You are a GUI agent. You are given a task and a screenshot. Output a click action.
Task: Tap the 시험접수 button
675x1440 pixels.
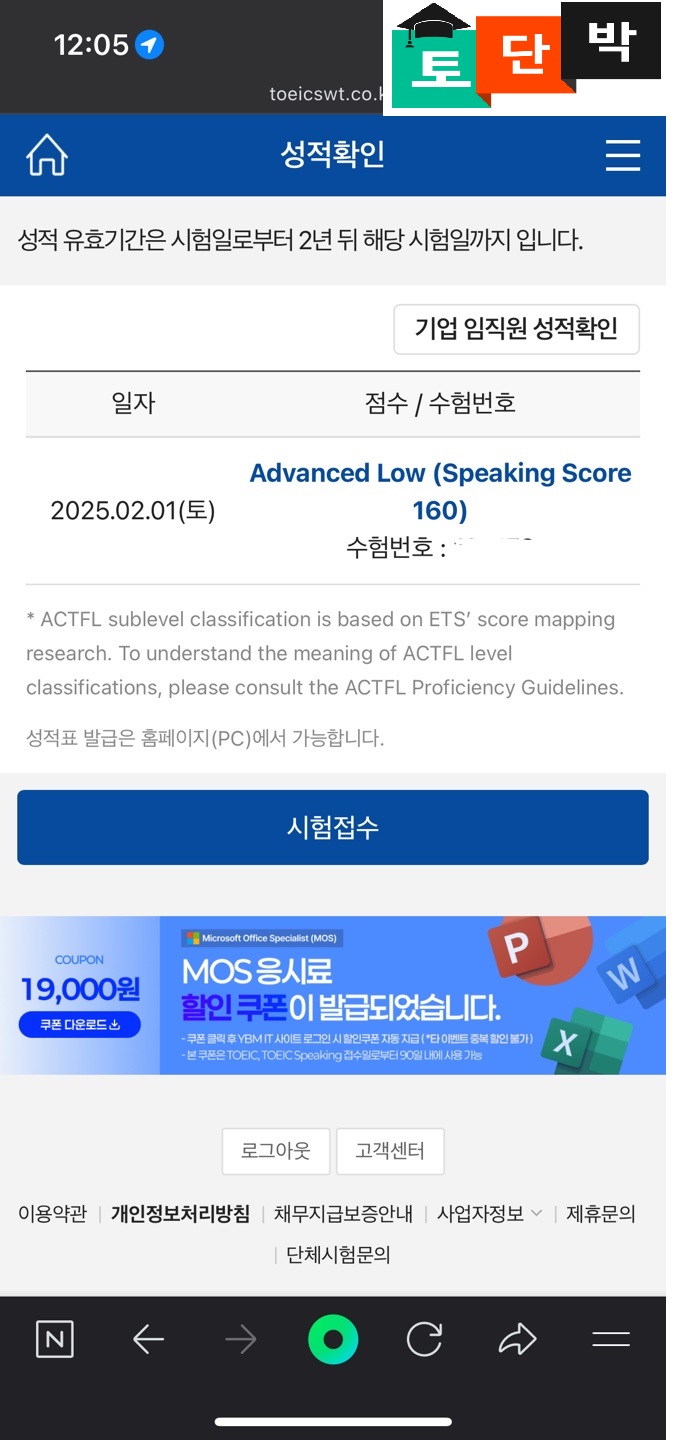point(333,827)
